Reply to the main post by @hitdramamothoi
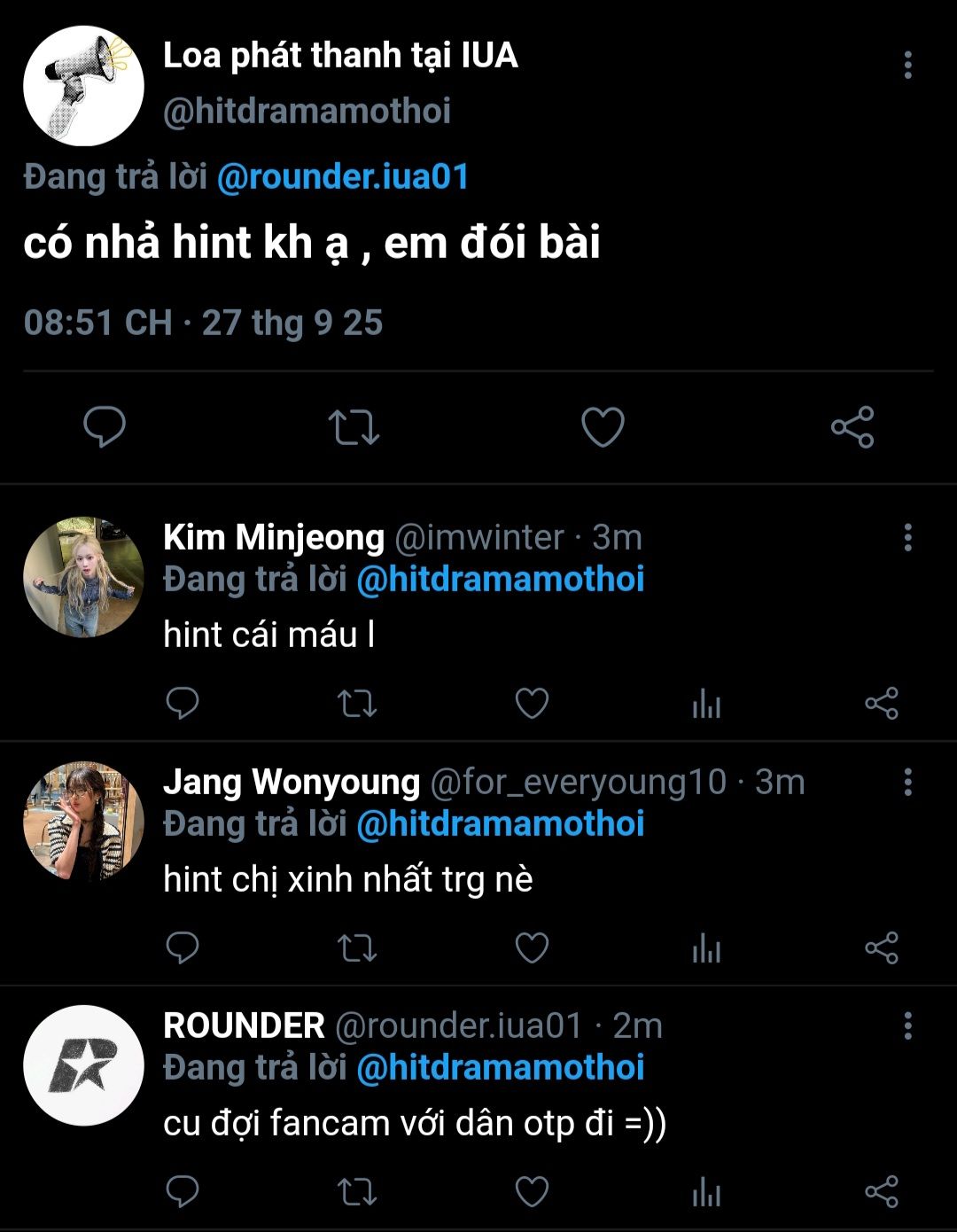Viewport: 957px width, 1232px height. click(105, 427)
